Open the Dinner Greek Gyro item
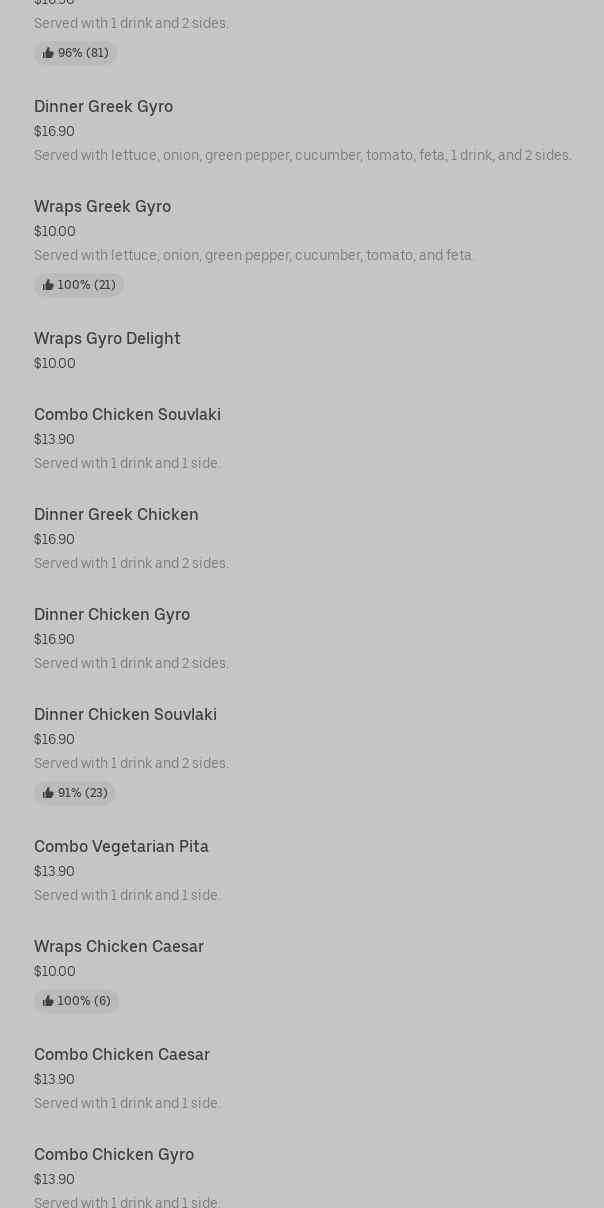Viewport: 604px width, 1208px height. coord(103,107)
